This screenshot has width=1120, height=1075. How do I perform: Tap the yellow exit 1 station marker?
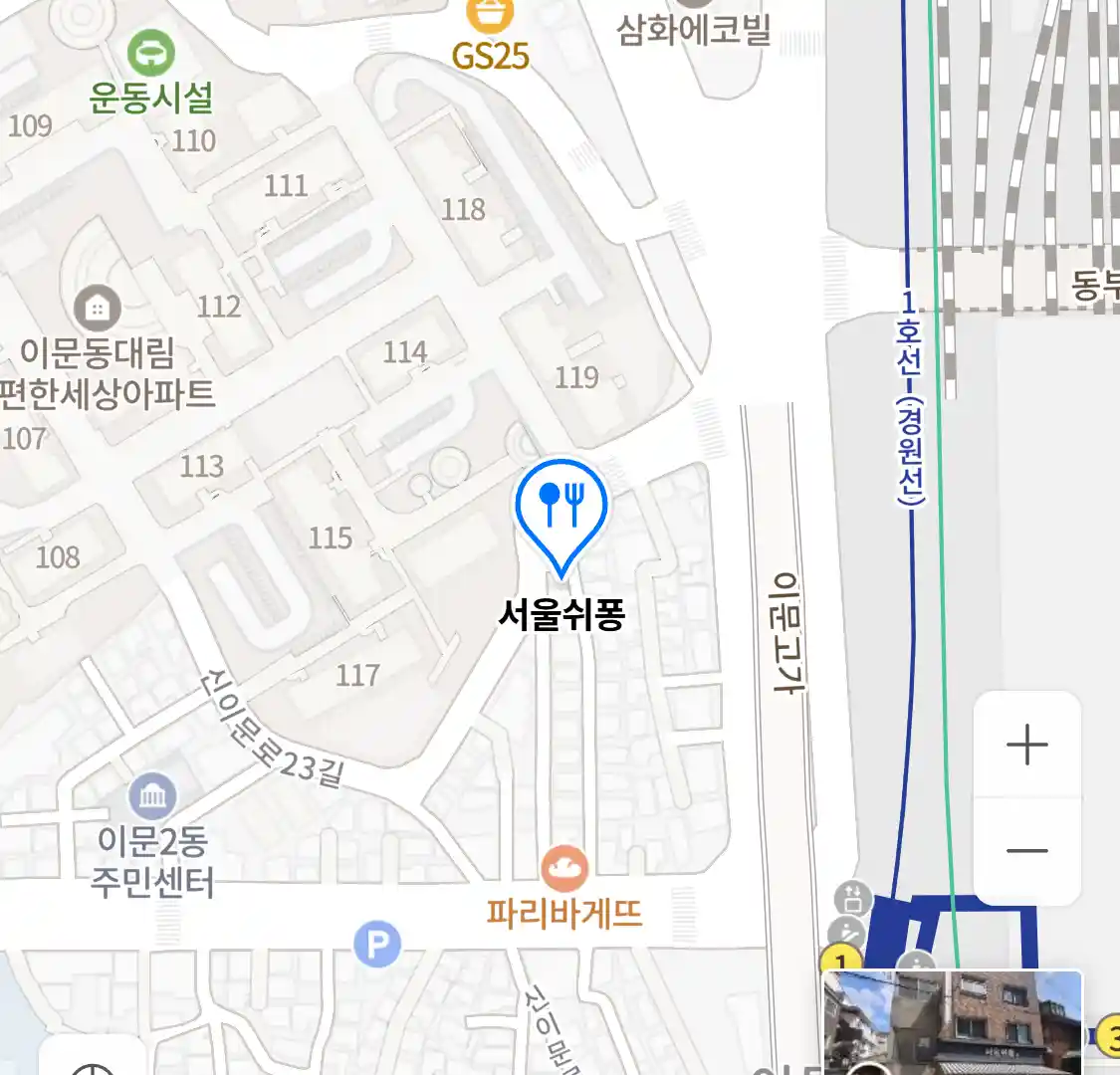(841, 962)
